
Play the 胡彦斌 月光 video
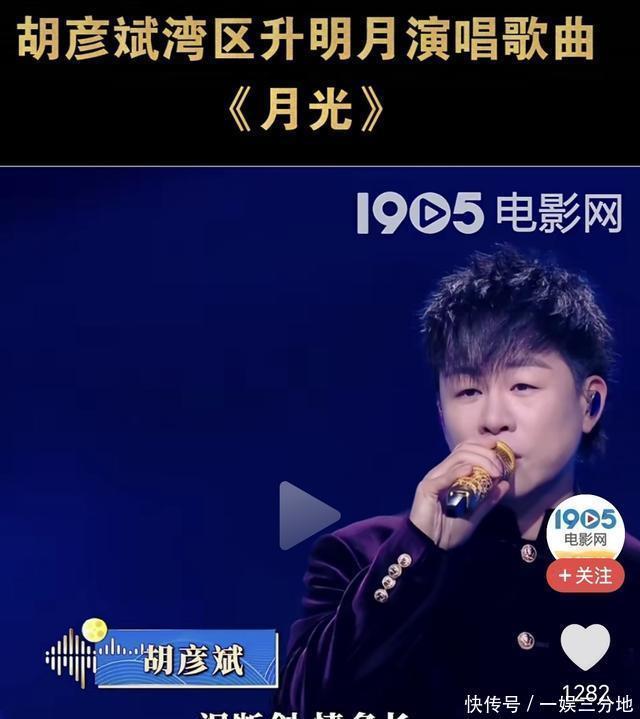tap(307, 516)
